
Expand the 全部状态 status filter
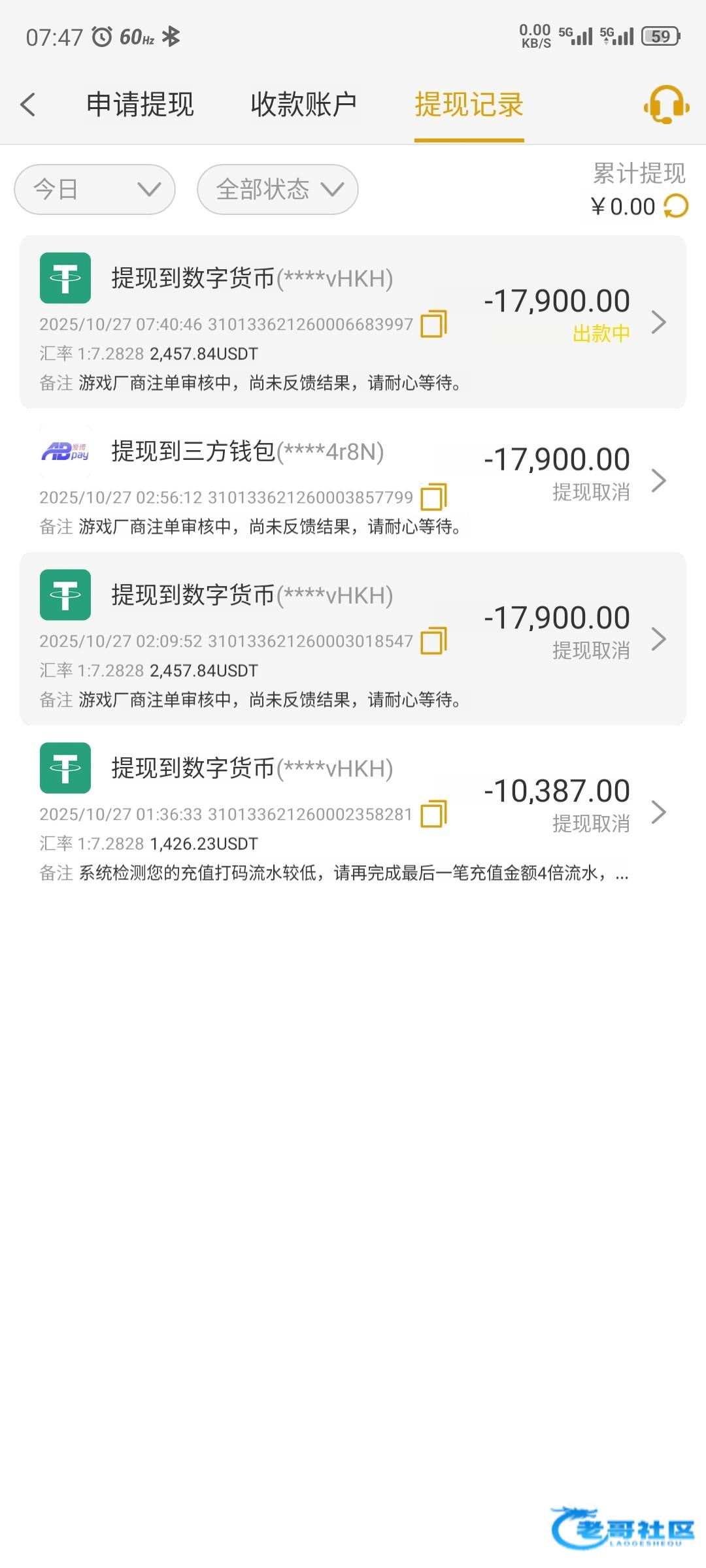pyautogui.click(x=277, y=189)
